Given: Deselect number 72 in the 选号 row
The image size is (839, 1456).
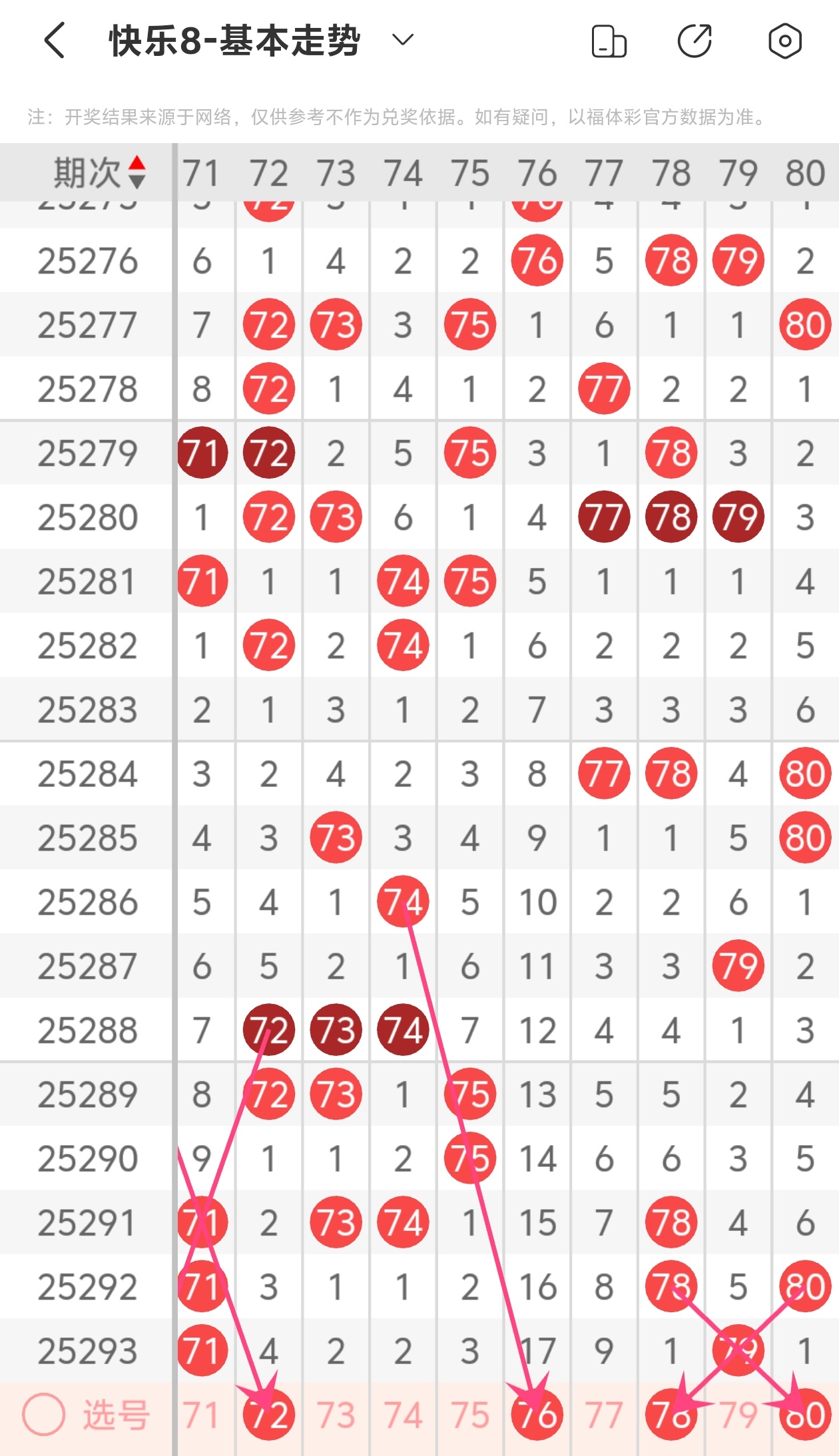Looking at the screenshot, I should point(269,1415).
